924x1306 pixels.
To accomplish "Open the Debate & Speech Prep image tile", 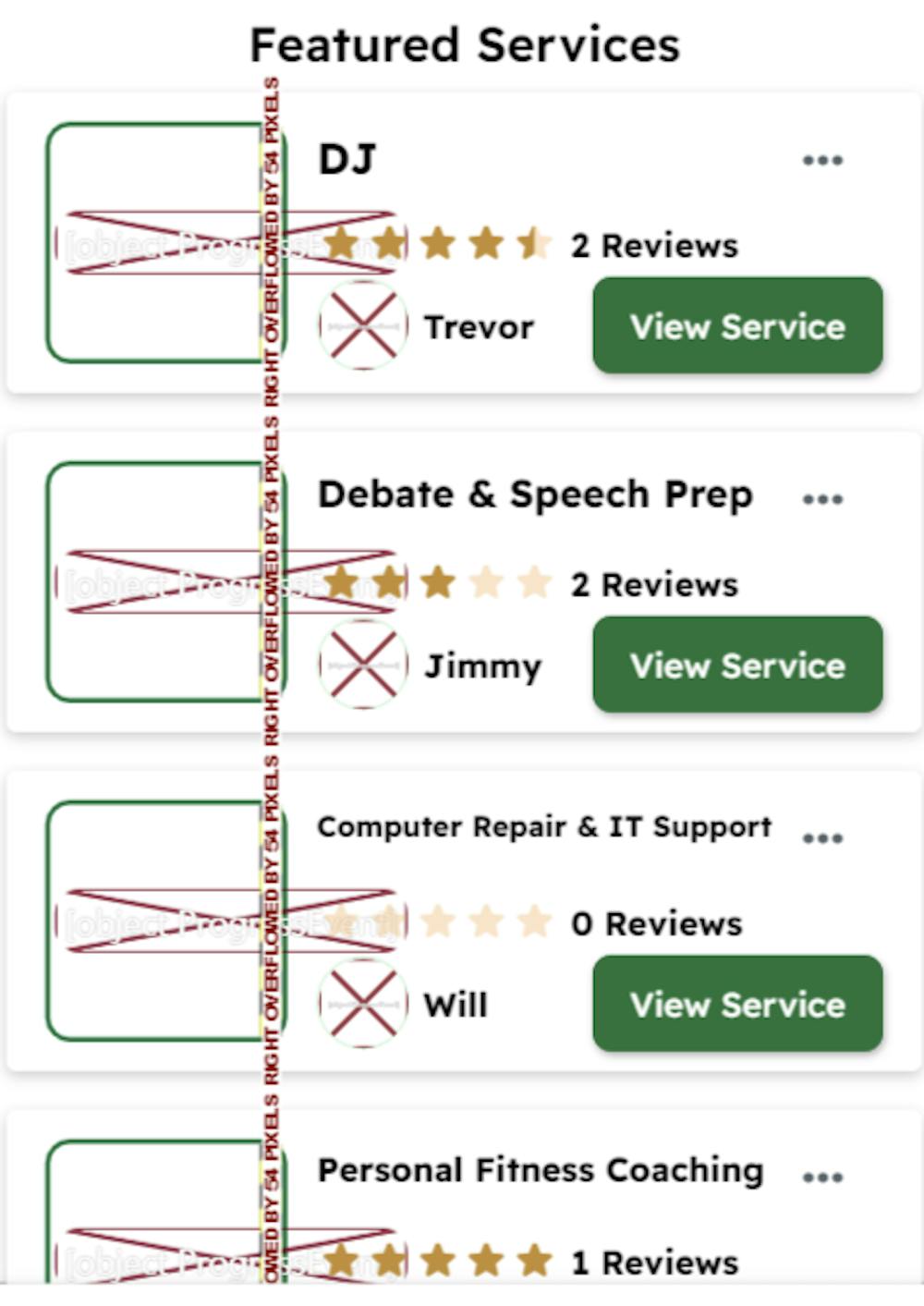I will tap(157, 581).
